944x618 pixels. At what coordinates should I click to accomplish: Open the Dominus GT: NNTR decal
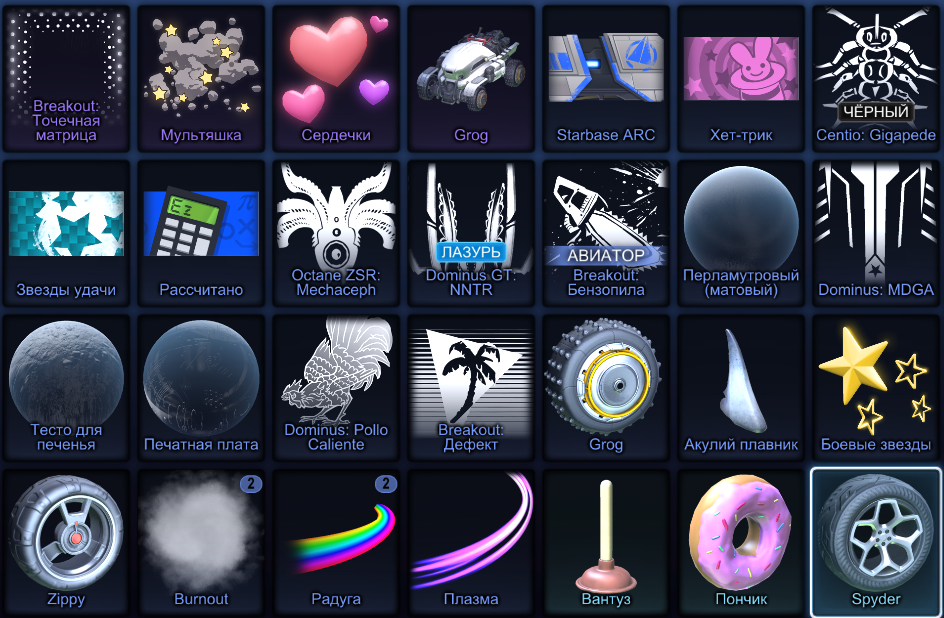point(471,231)
